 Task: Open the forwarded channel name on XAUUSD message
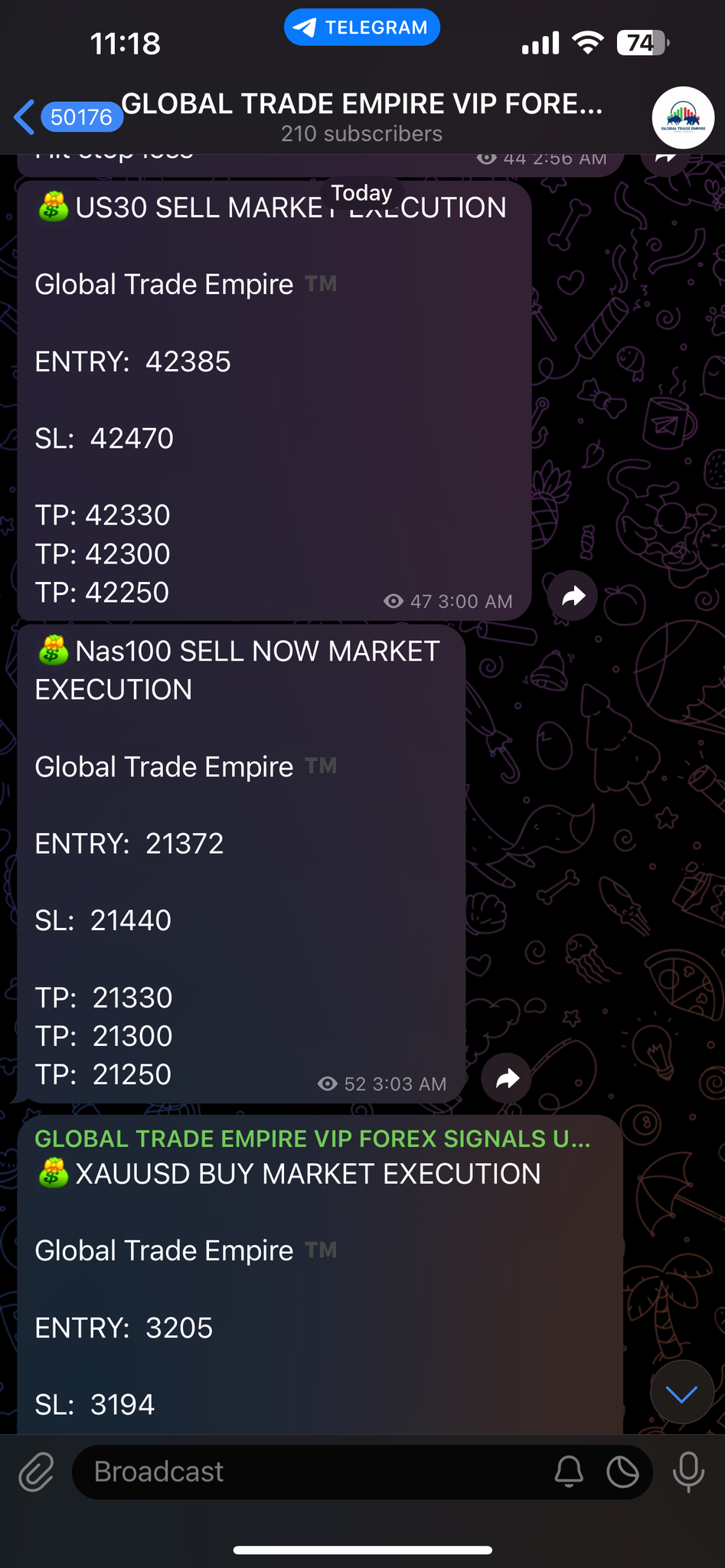[x=312, y=1138]
